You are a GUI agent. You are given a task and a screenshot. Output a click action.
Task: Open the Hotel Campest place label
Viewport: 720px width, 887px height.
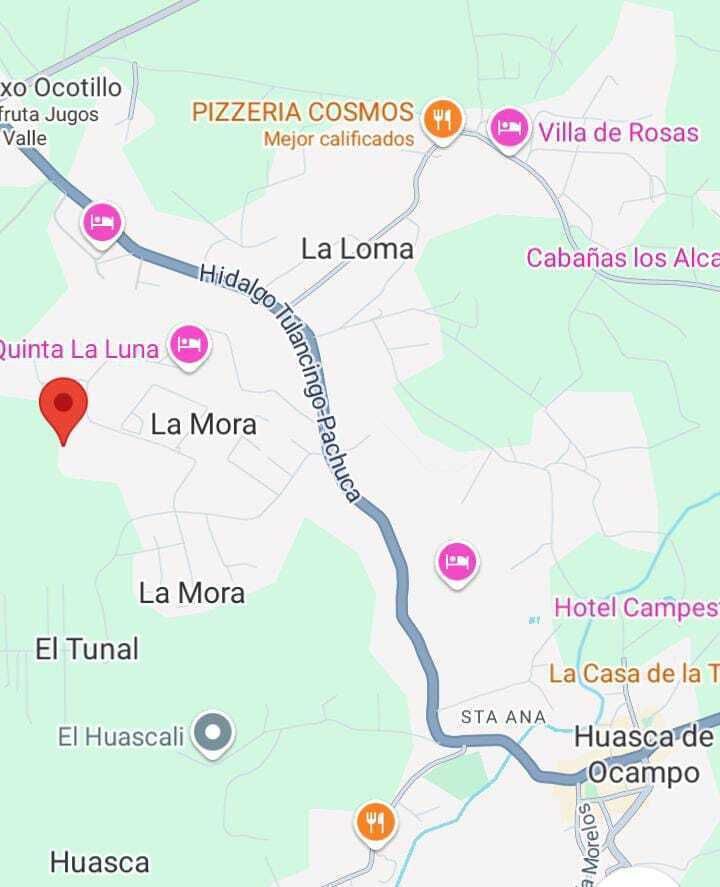pos(636,607)
